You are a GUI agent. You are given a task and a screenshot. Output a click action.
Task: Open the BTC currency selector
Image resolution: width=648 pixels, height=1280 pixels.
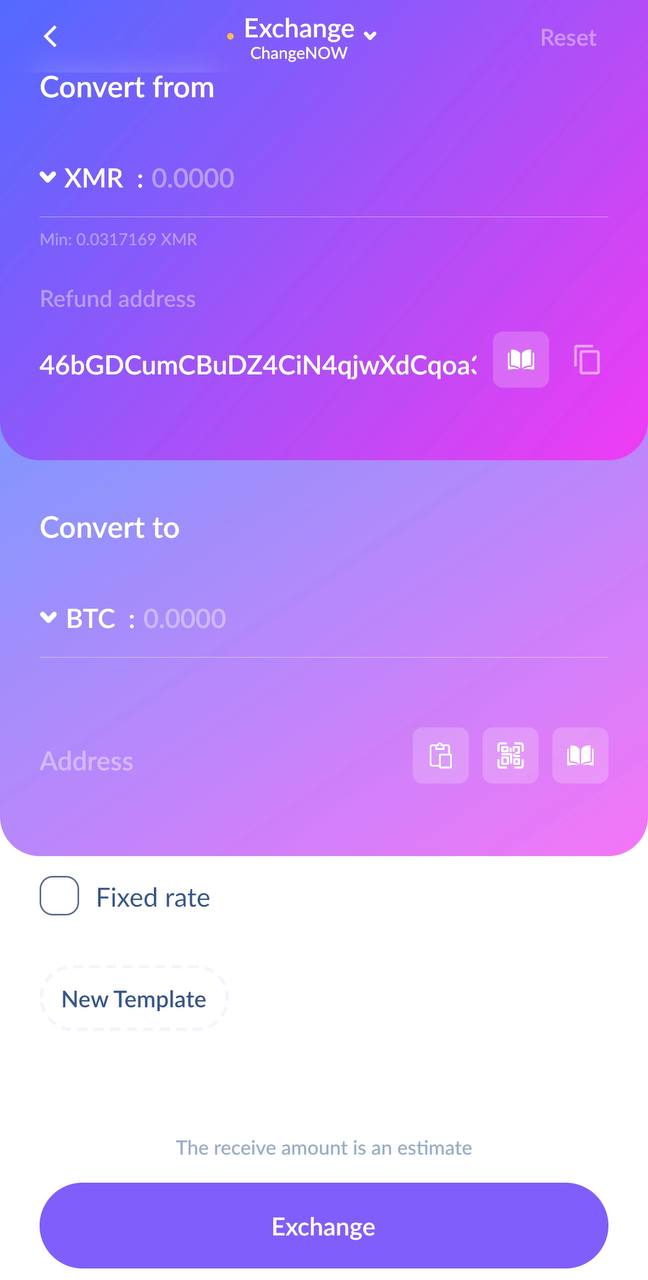[x=78, y=618]
